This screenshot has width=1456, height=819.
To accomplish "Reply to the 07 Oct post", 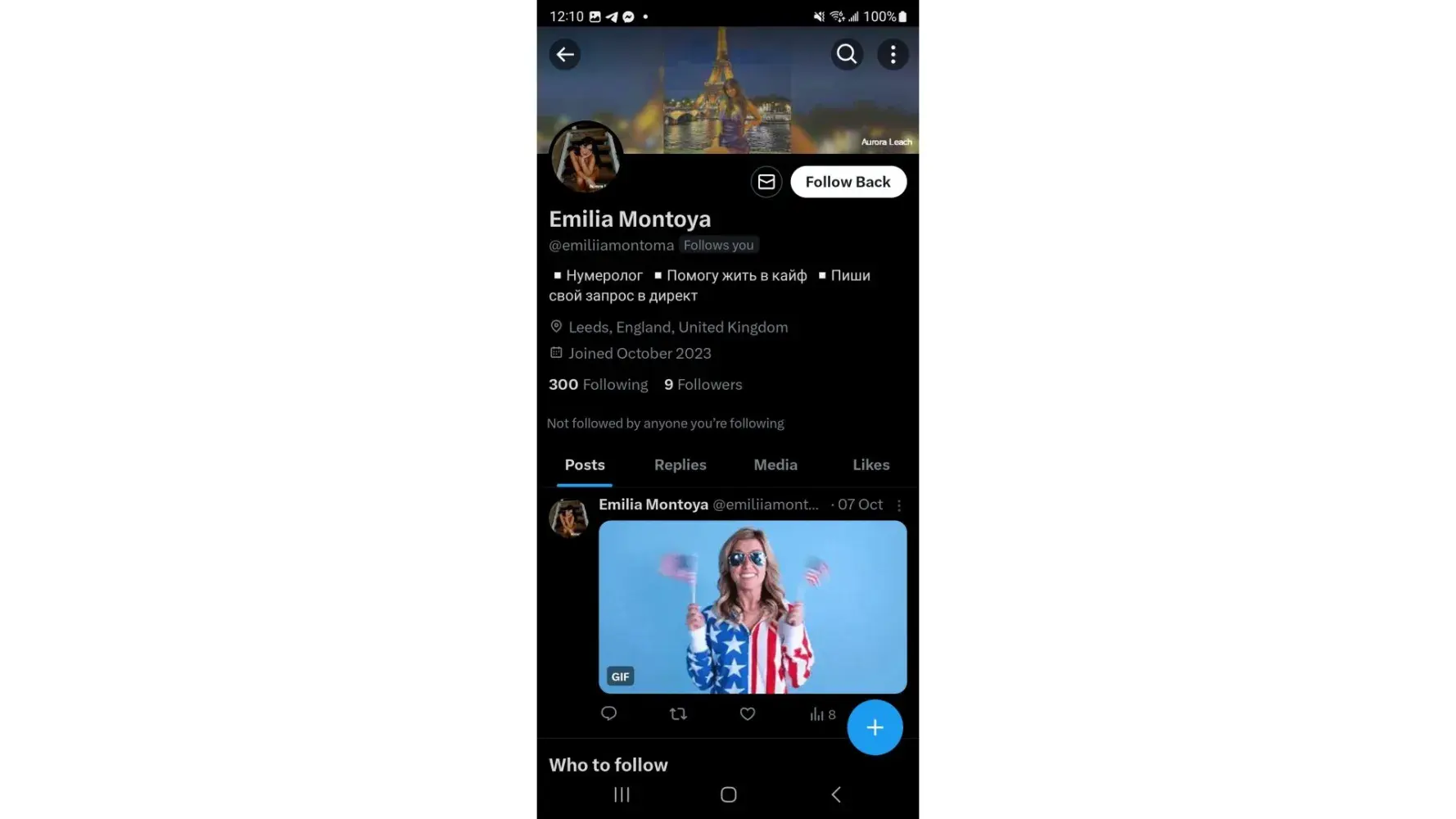I will [608, 713].
